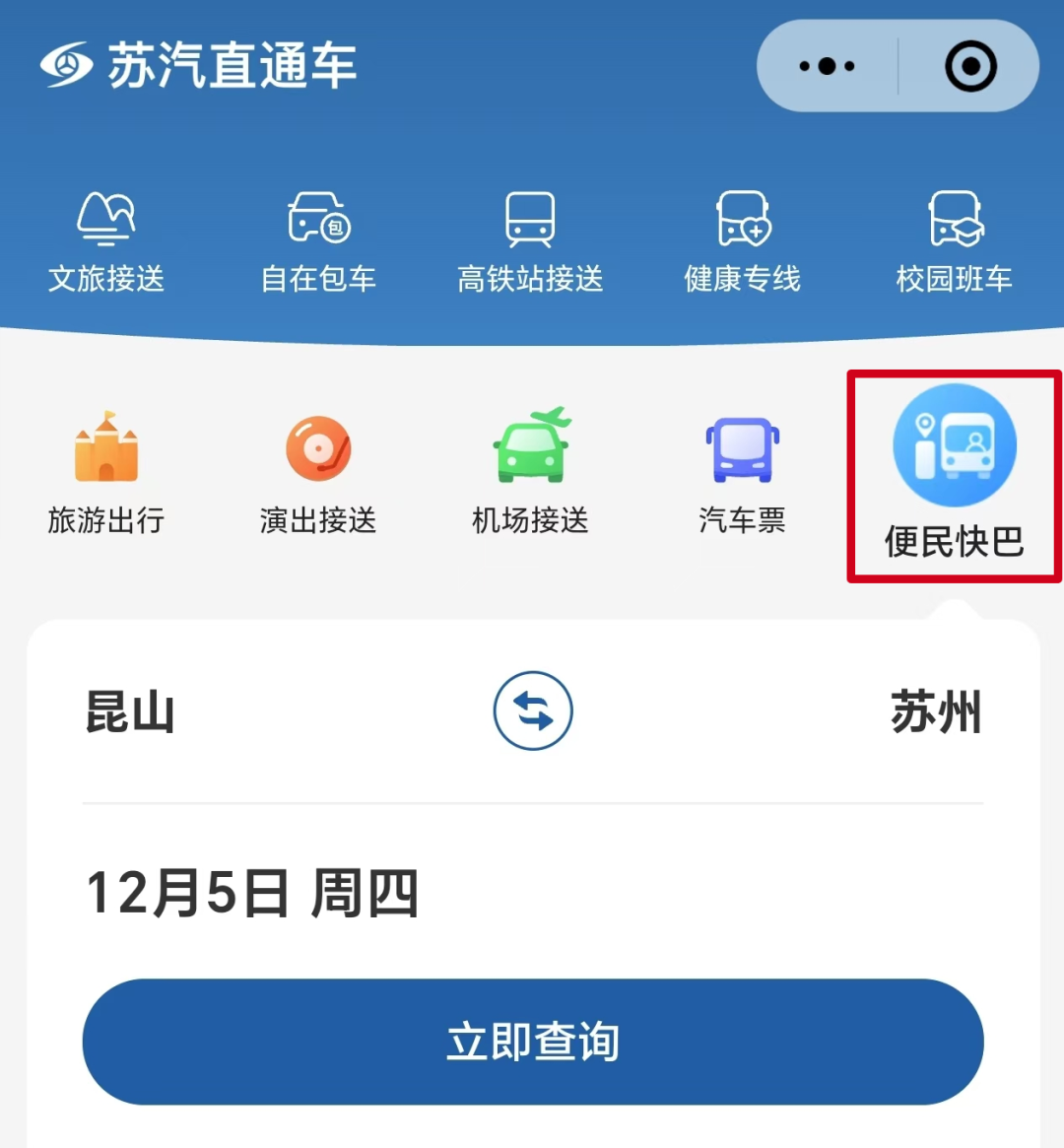Swap departure and destination cities
The height and width of the screenshot is (1148, 1064).
point(533,710)
